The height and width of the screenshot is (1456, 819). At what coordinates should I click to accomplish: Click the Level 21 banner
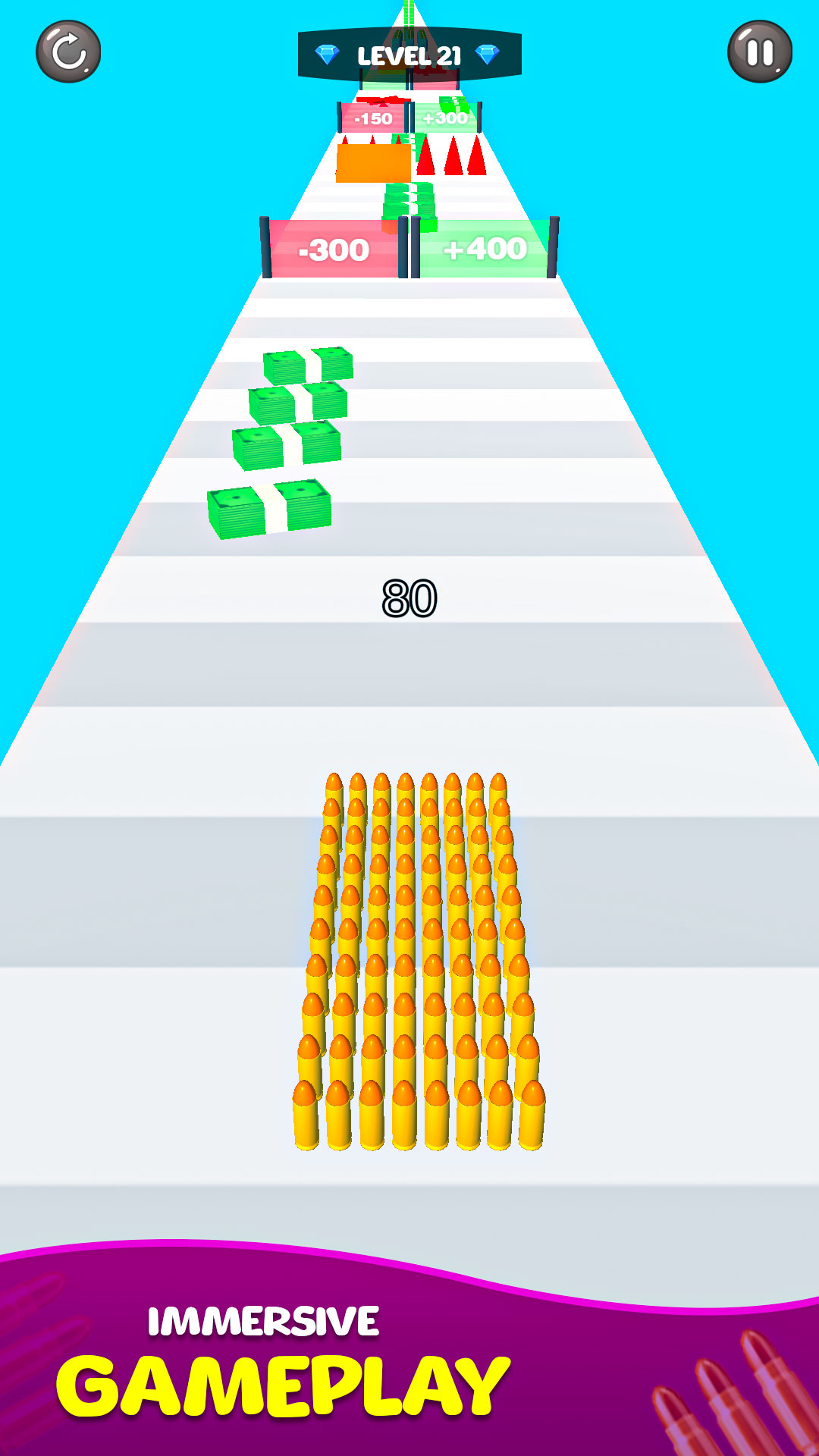coord(409,53)
